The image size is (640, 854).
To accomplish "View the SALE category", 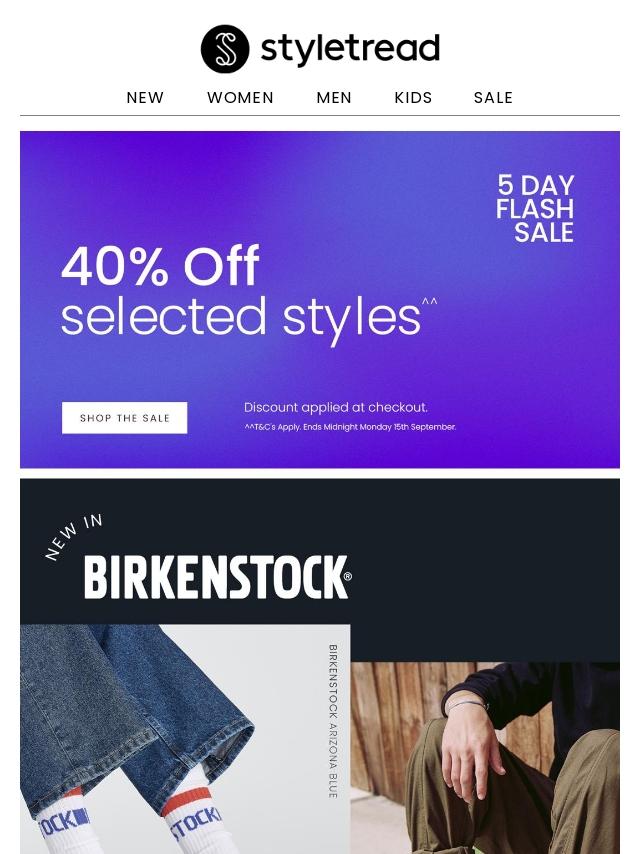I will (x=493, y=98).
